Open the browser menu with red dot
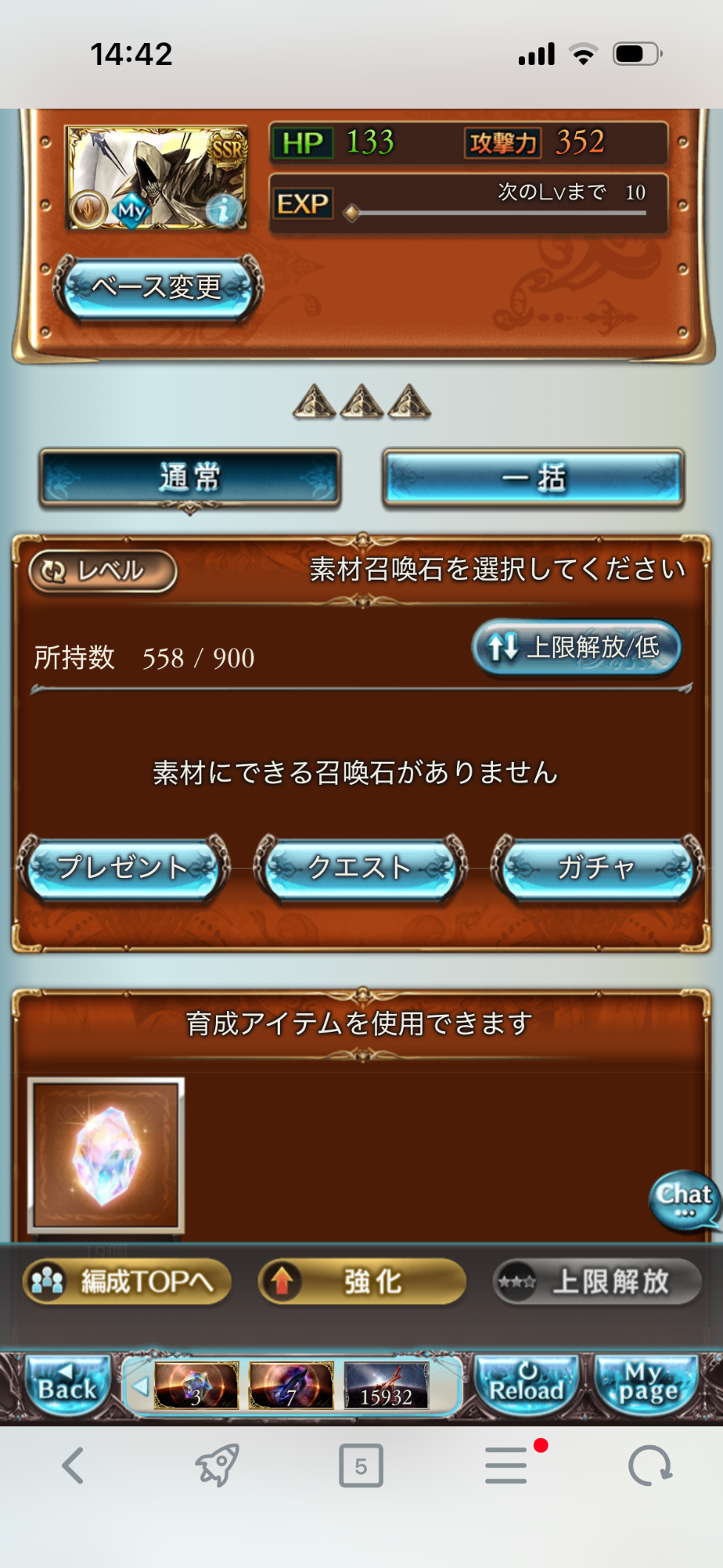 click(x=507, y=1465)
